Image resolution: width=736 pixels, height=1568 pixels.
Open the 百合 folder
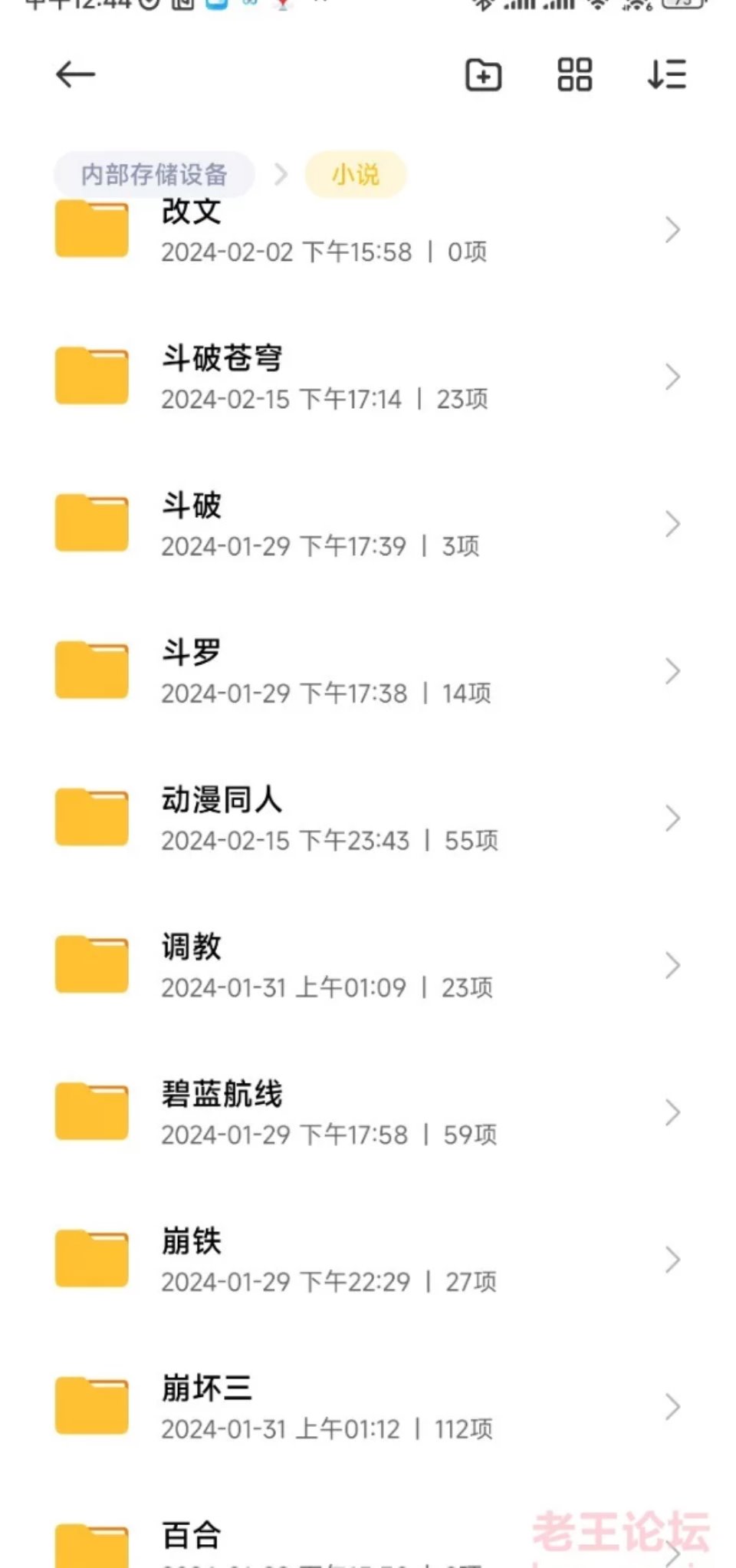(x=368, y=1534)
